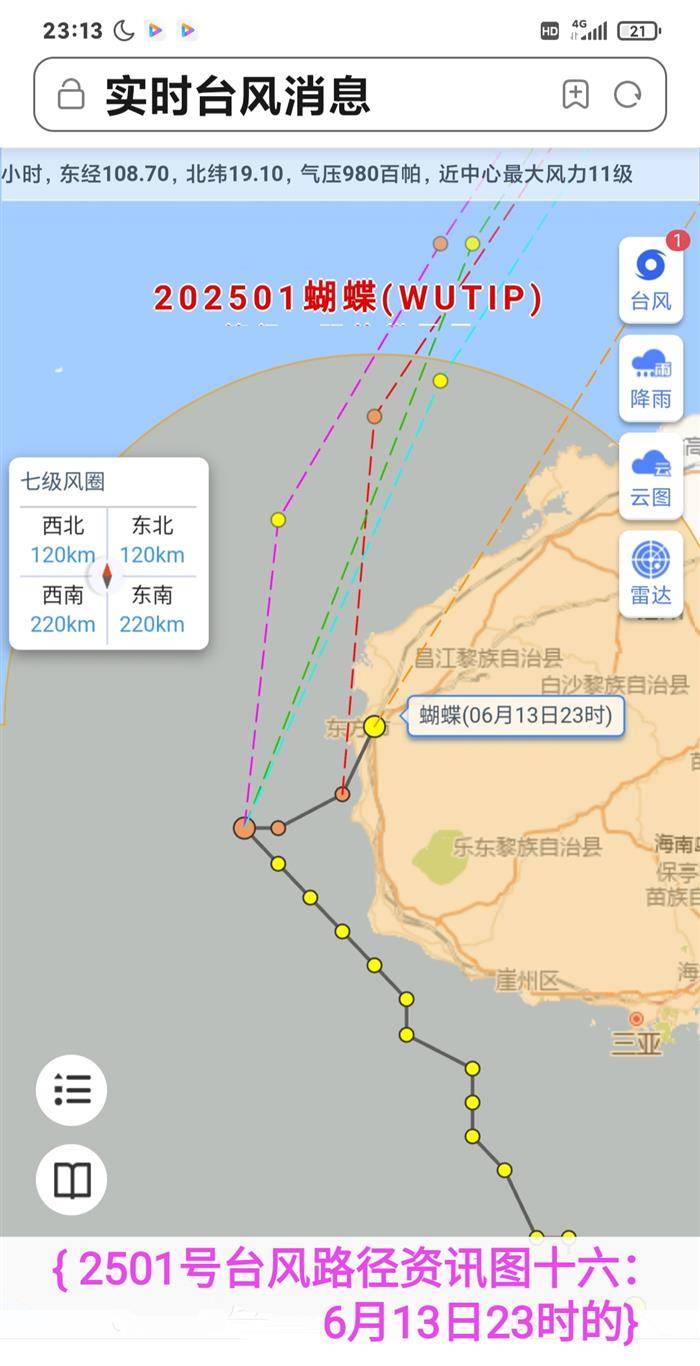Tap the address bar showing 实时台风消息
The image size is (700, 1366).
pos(300,95)
